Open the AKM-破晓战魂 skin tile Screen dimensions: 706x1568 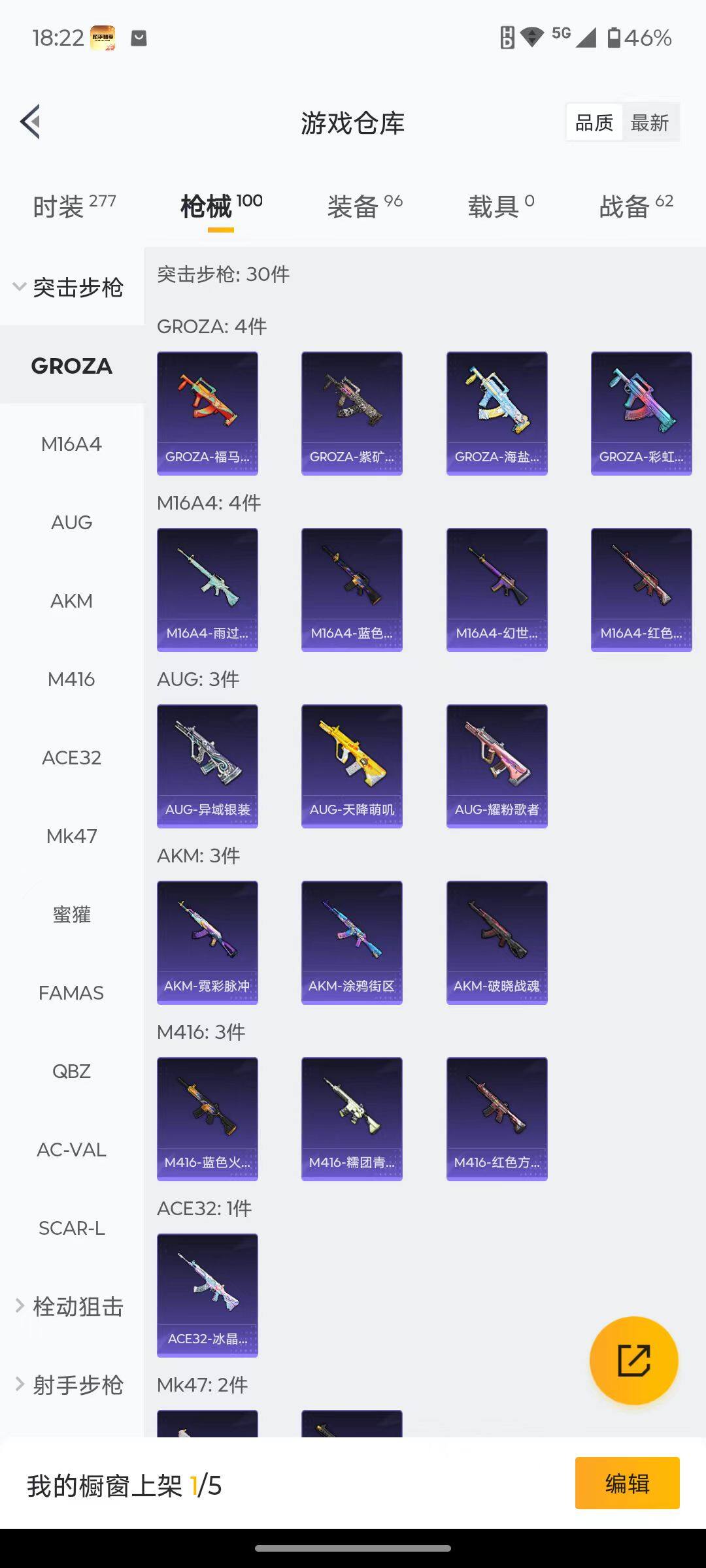[x=497, y=942]
